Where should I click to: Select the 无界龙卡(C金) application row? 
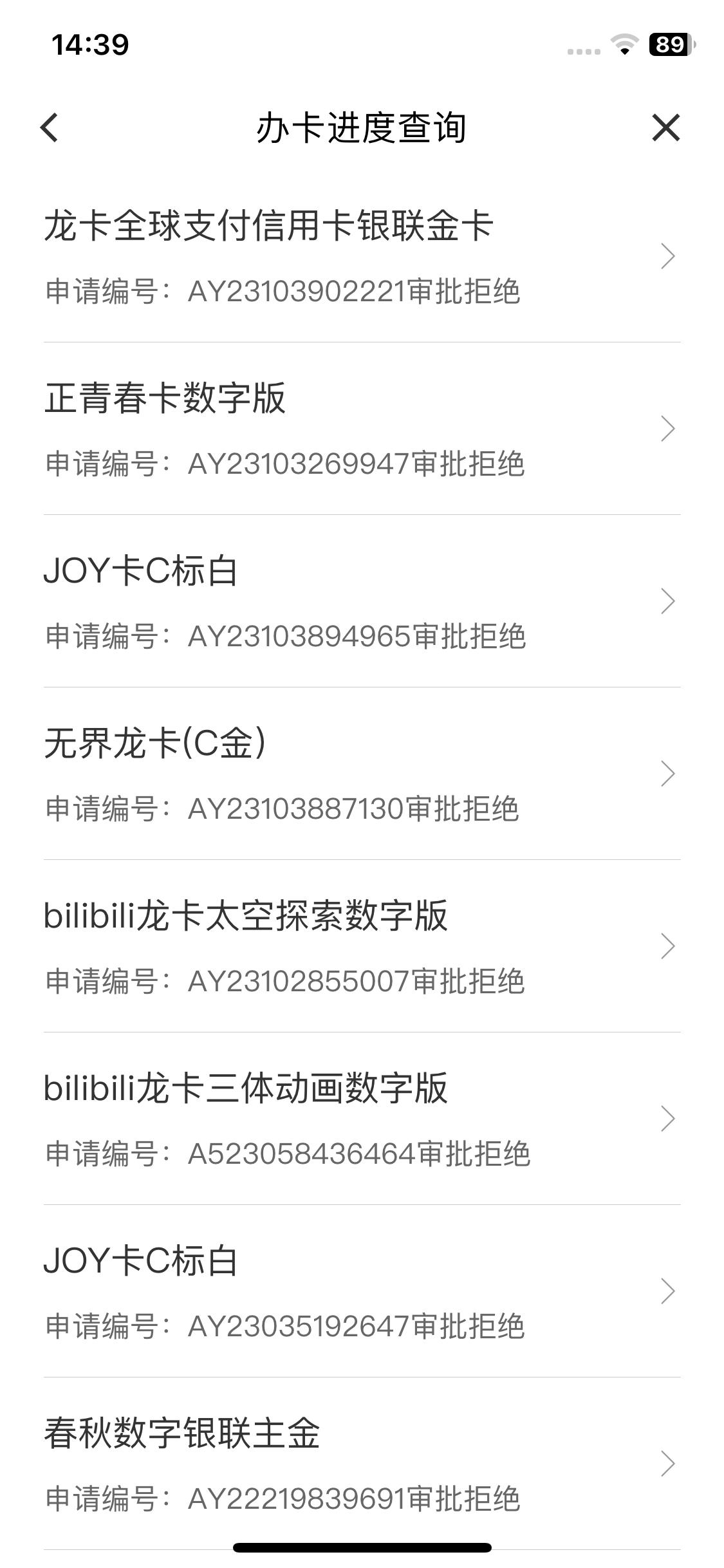click(362, 774)
